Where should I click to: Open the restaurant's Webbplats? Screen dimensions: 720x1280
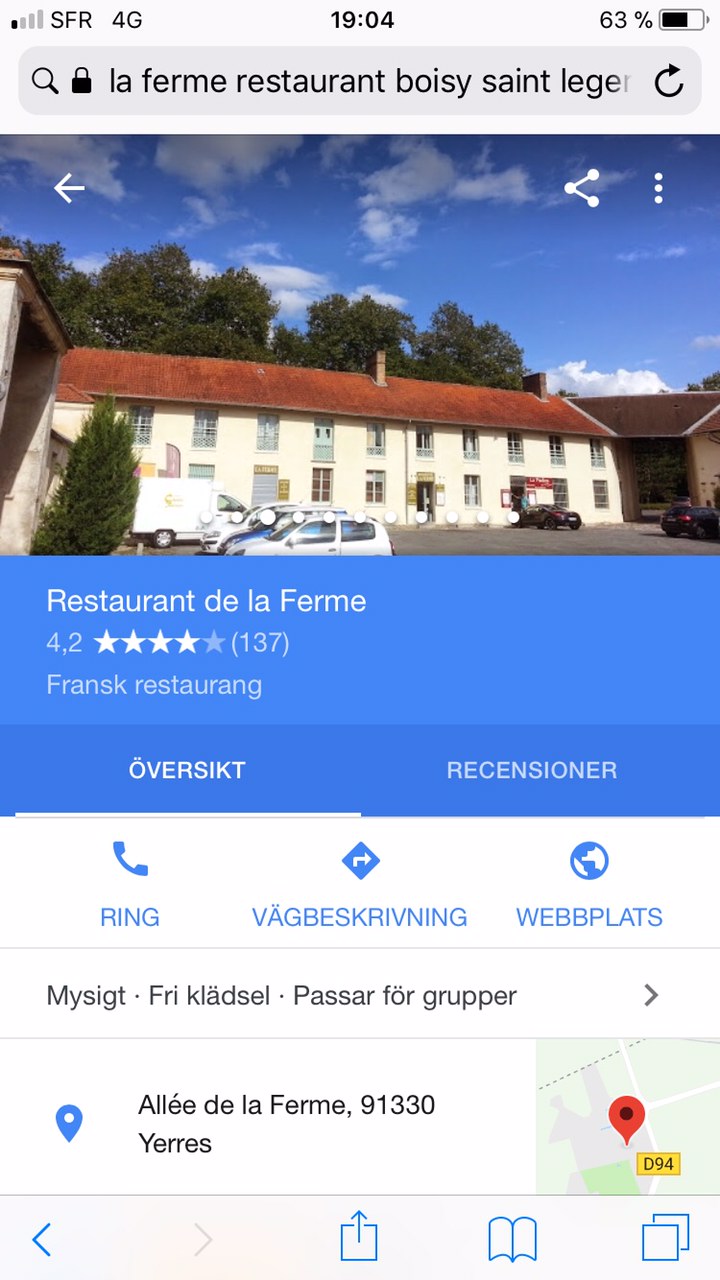tap(589, 884)
